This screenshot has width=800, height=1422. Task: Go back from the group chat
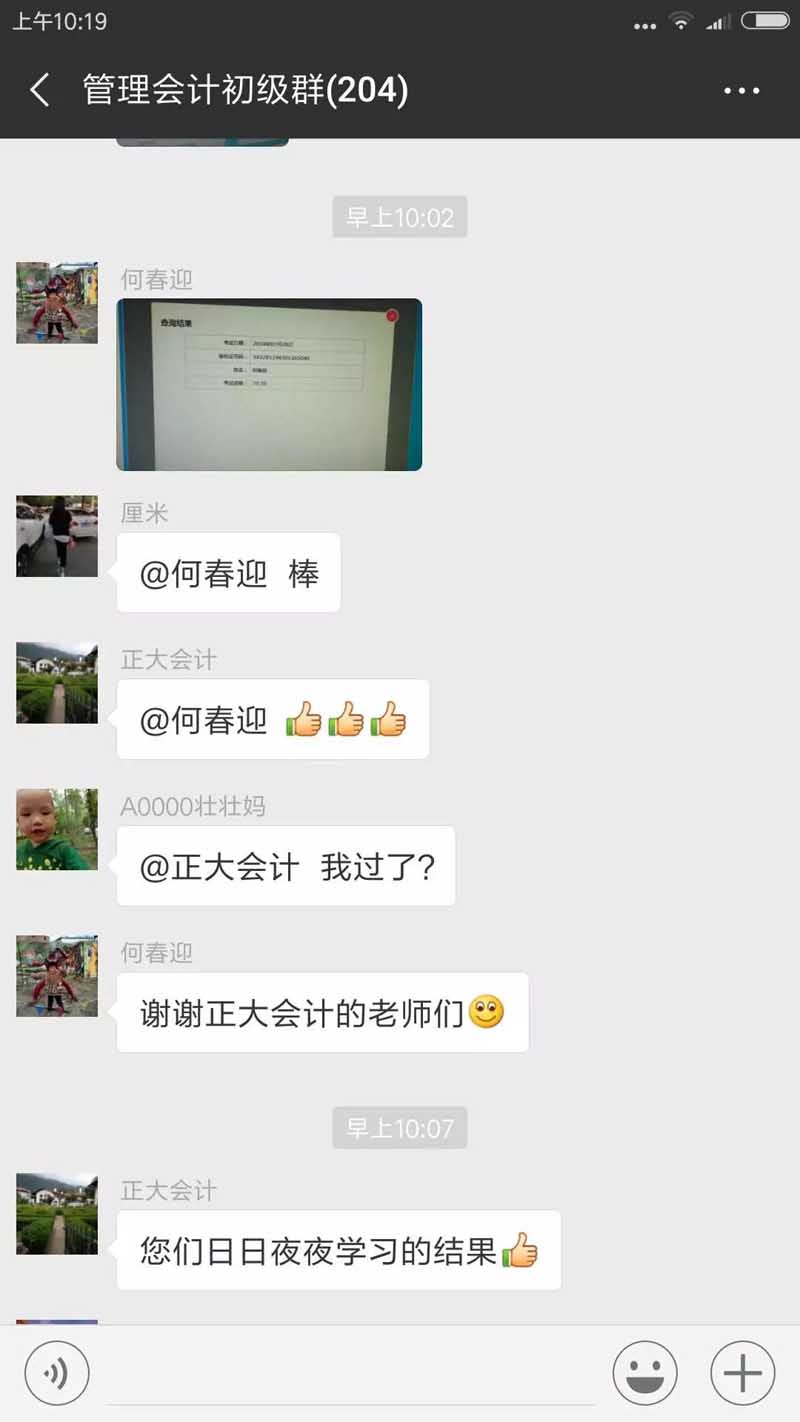coord(40,91)
